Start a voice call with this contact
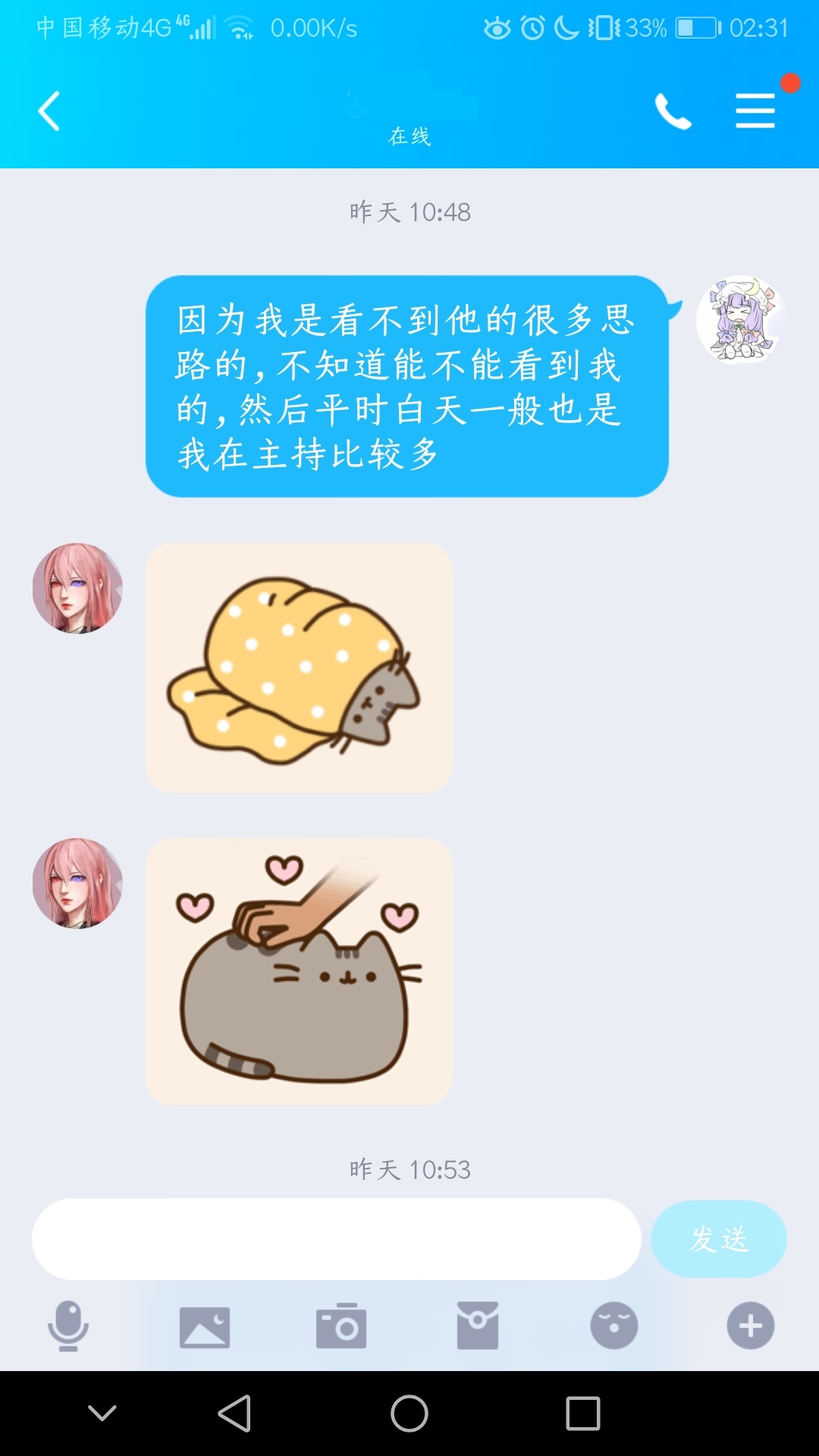This screenshot has width=819, height=1456. [673, 111]
